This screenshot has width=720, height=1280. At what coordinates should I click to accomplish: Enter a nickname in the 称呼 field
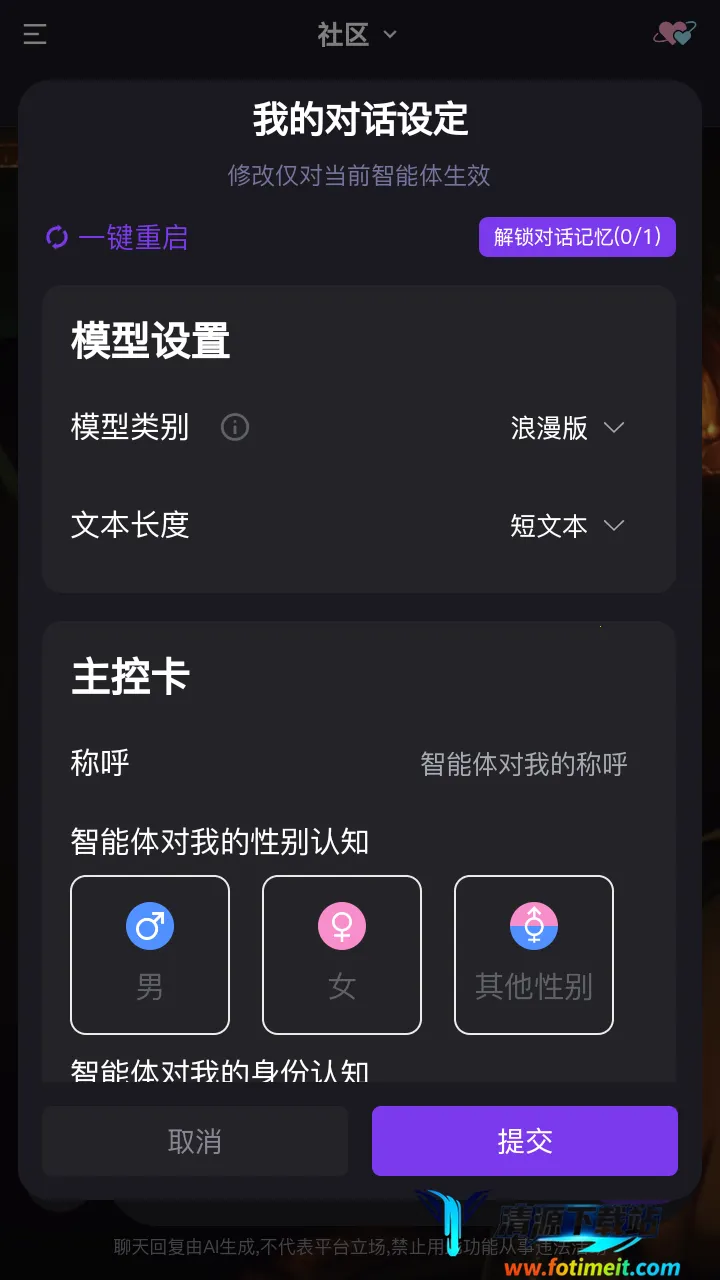click(x=523, y=764)
